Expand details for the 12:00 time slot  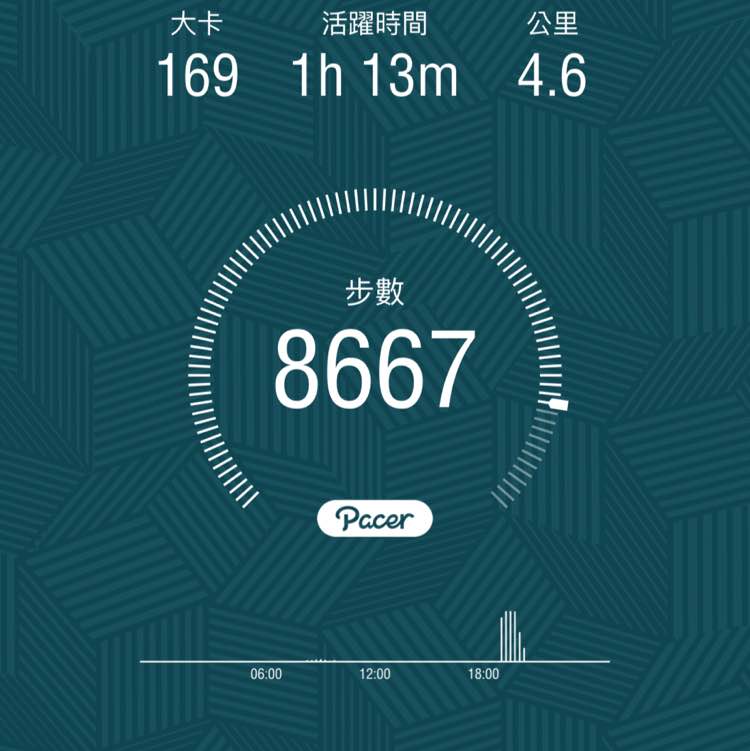(x=375, y=674)
